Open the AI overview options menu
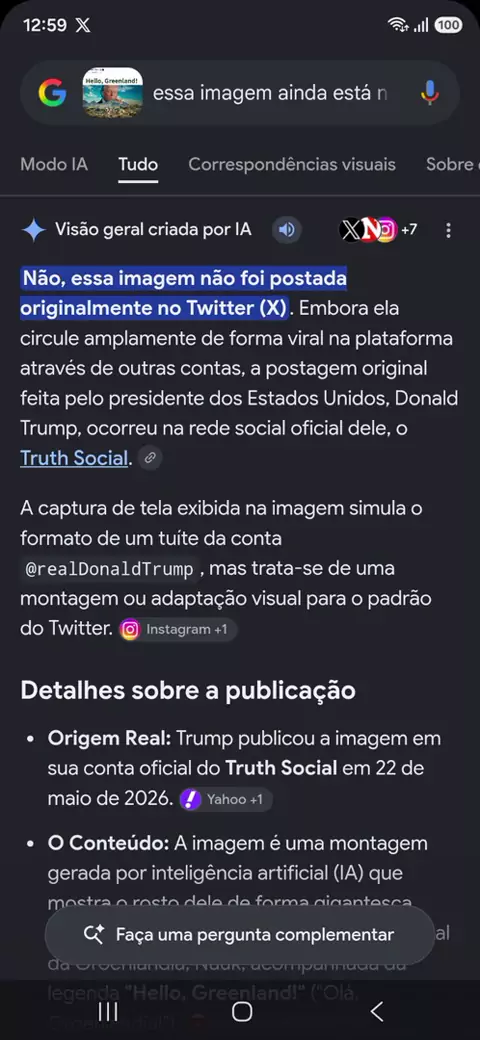The width and height of the screenshot is (480, 1040). click(449, 230)
